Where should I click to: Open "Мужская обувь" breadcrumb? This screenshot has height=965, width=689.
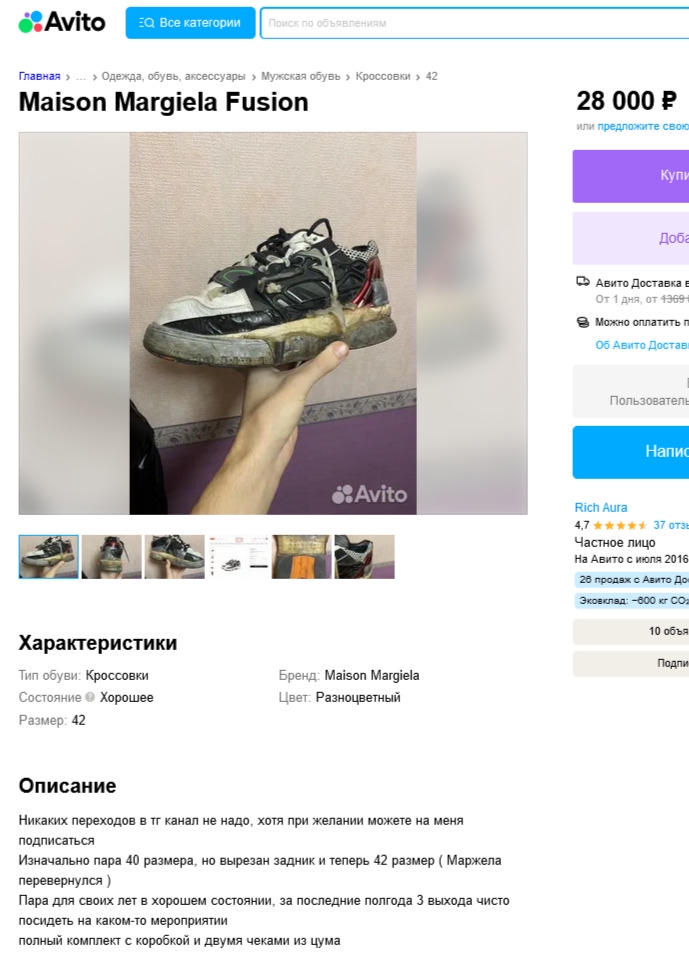(301, 76)
